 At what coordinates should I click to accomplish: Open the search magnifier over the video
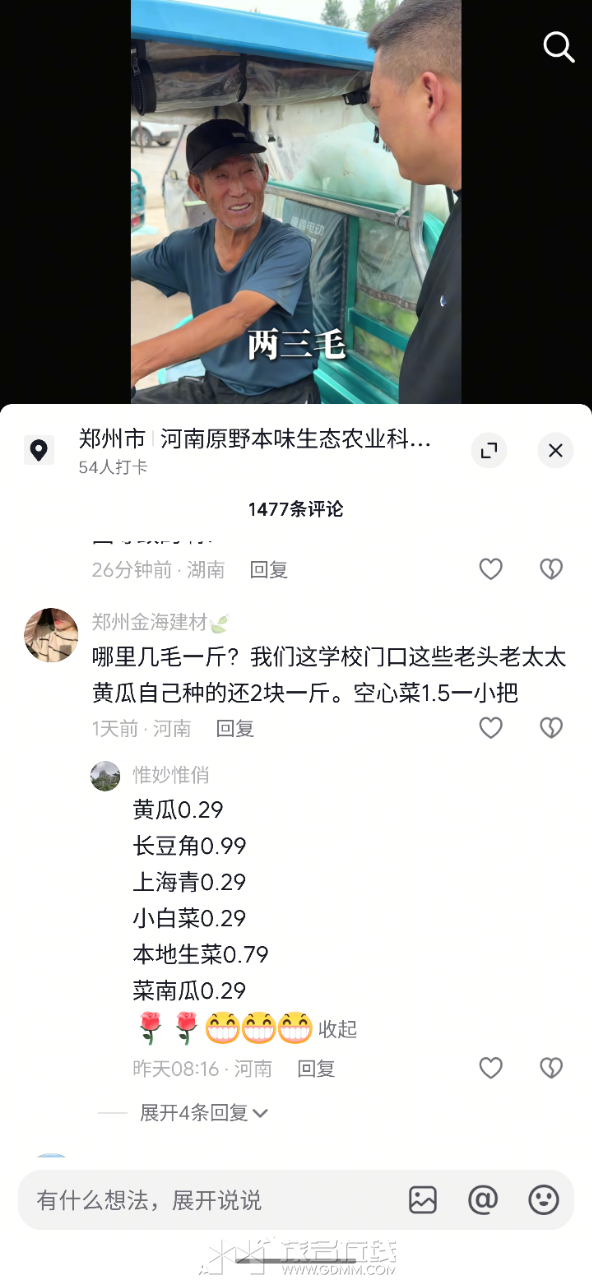coord(558,47)
